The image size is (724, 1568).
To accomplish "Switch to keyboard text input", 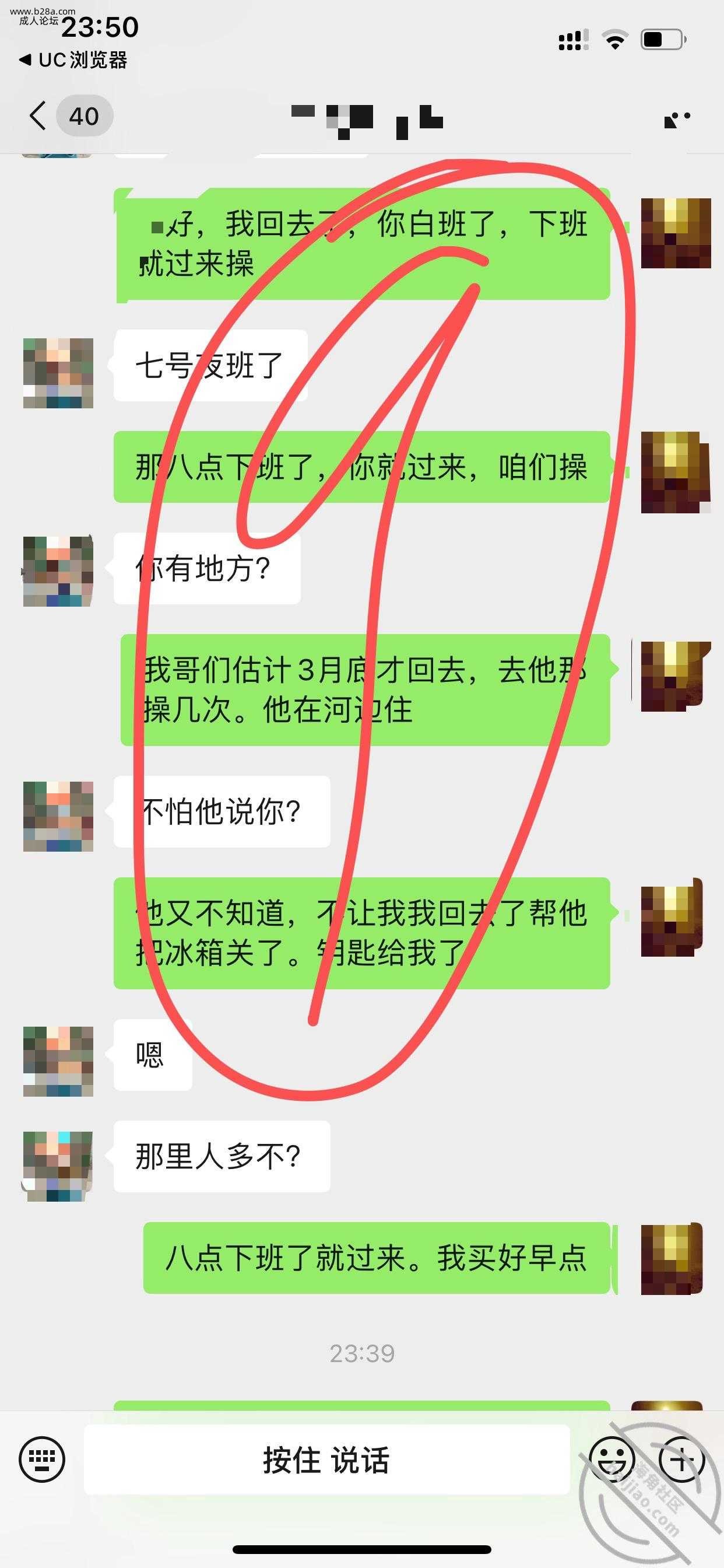I will coord(42,1458).
